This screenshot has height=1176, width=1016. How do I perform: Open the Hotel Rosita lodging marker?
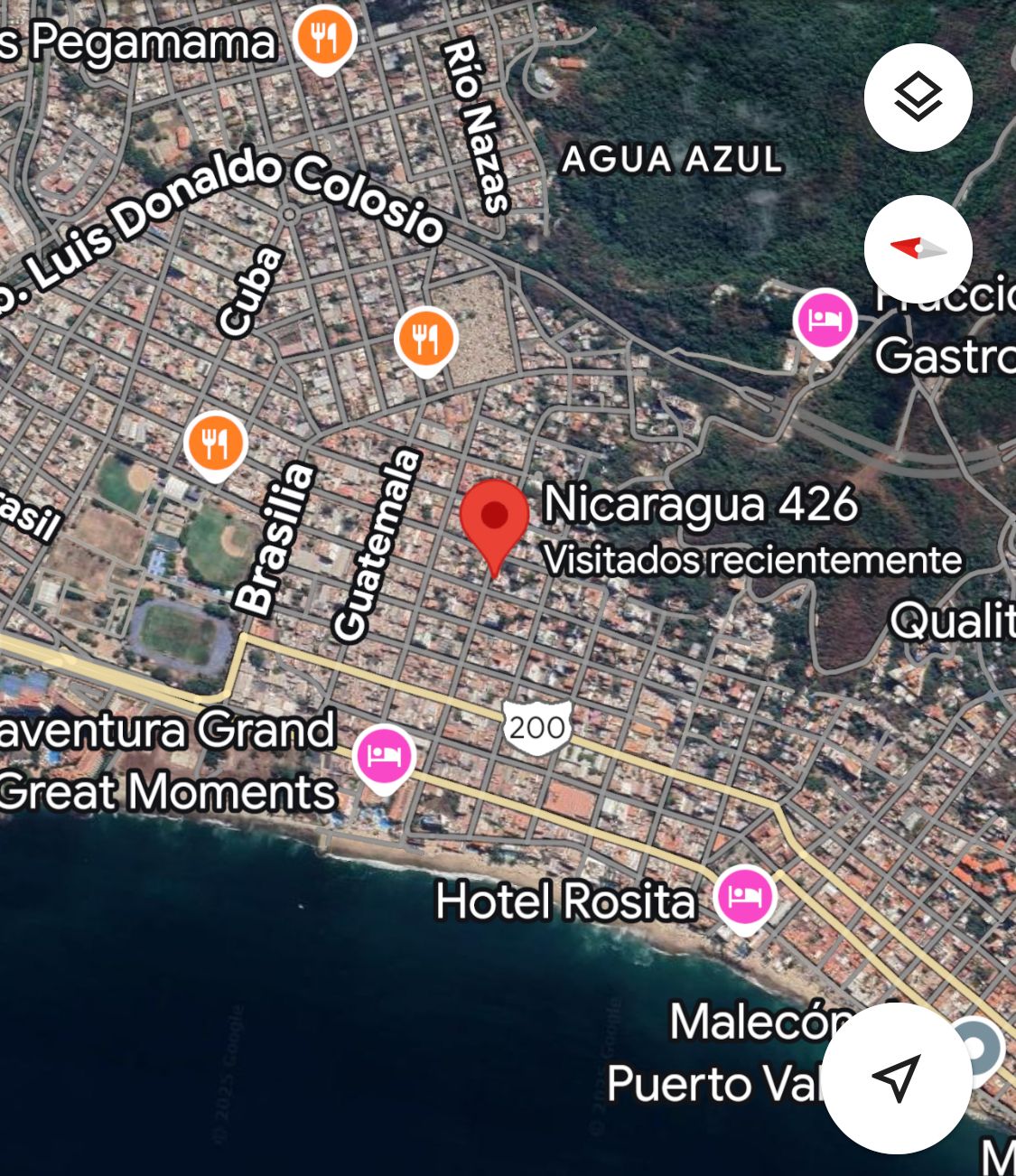[x=744, y=897]
